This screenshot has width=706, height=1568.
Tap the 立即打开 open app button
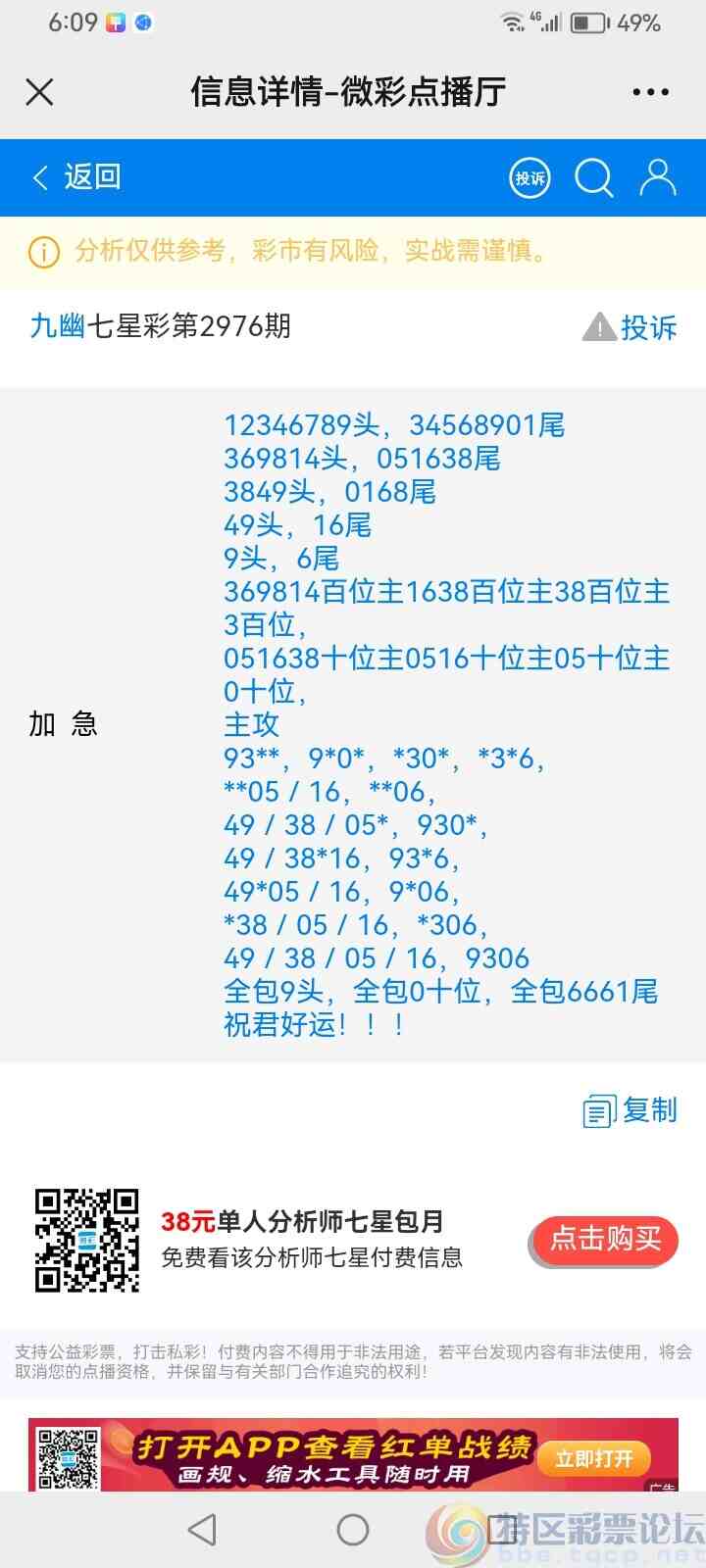coord(597,1457)
